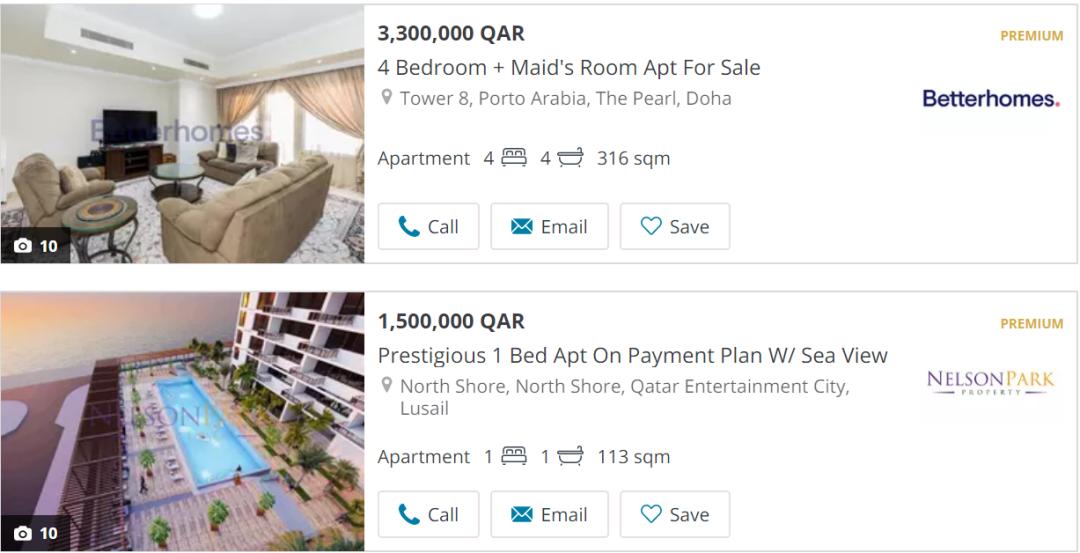This screenshot has height=553, width=1080.
Task: Save the North Shore 1 Bed apartment
Action: (675, 515)
